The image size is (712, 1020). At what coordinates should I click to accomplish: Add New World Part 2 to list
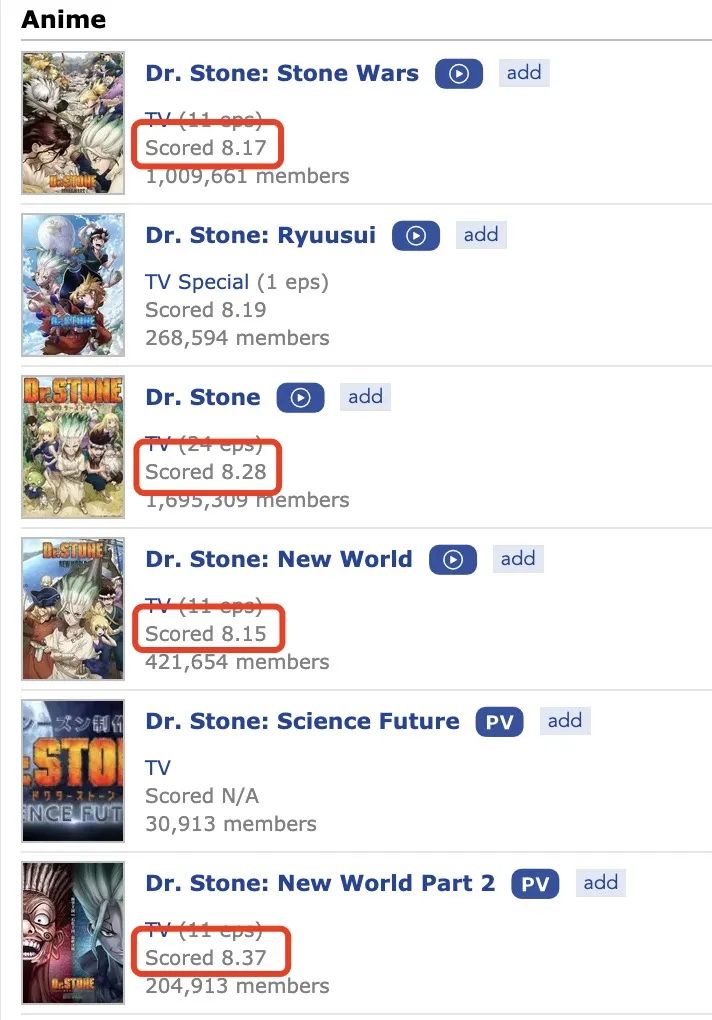601,882
